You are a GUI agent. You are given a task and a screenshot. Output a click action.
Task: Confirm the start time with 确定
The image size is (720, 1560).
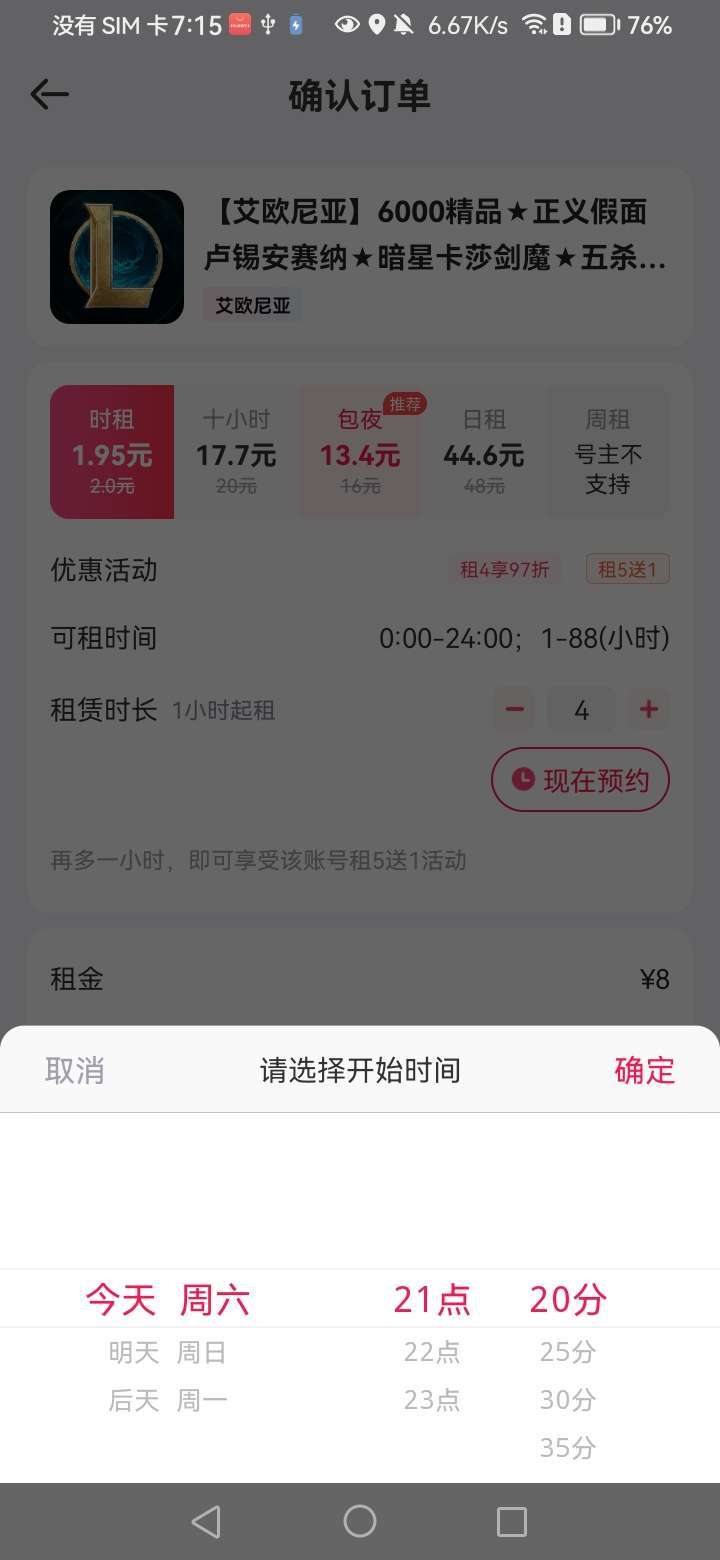(645, 1070)
